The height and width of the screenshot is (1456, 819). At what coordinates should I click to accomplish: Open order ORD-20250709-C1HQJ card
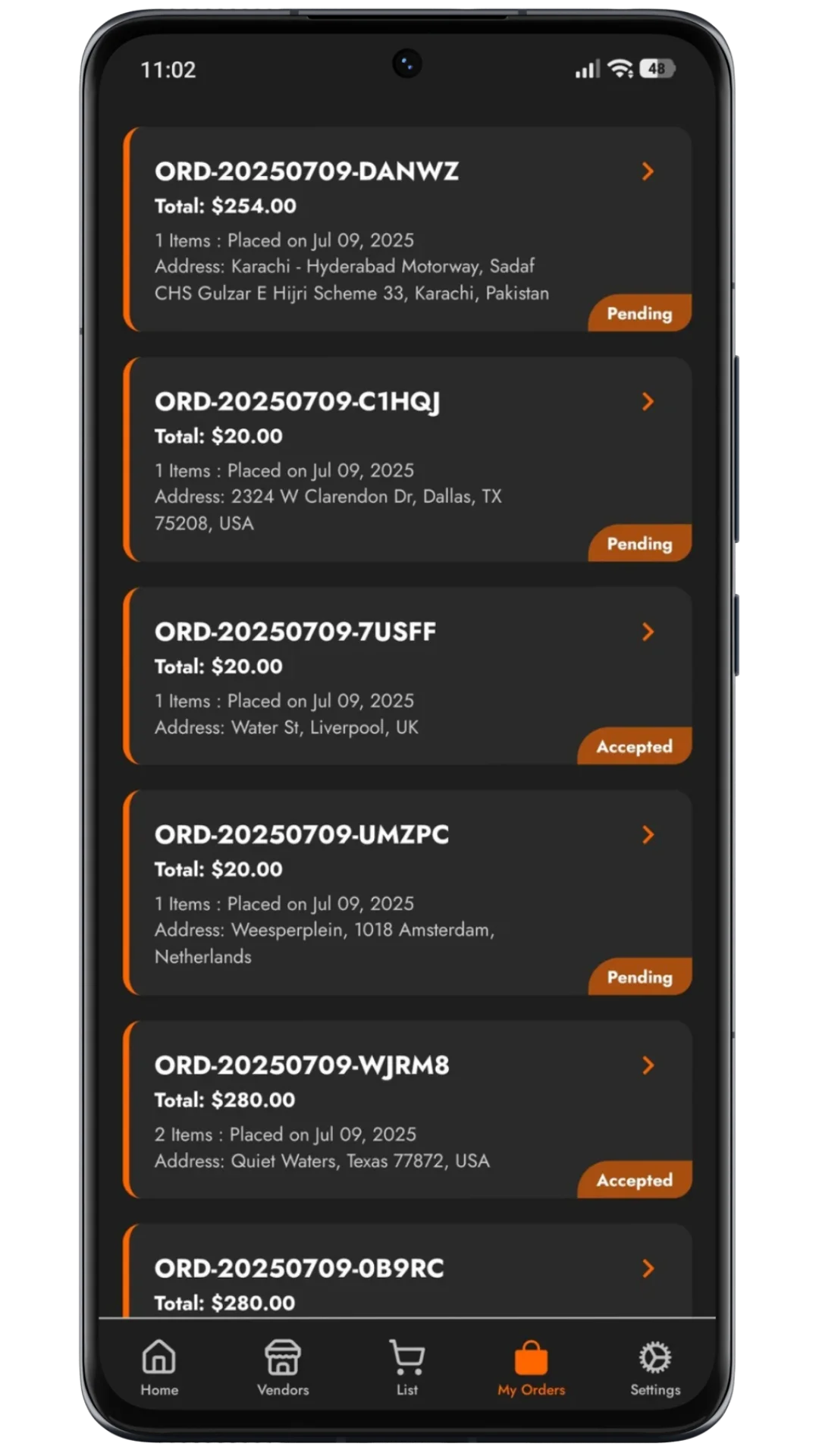coord(407,460)
